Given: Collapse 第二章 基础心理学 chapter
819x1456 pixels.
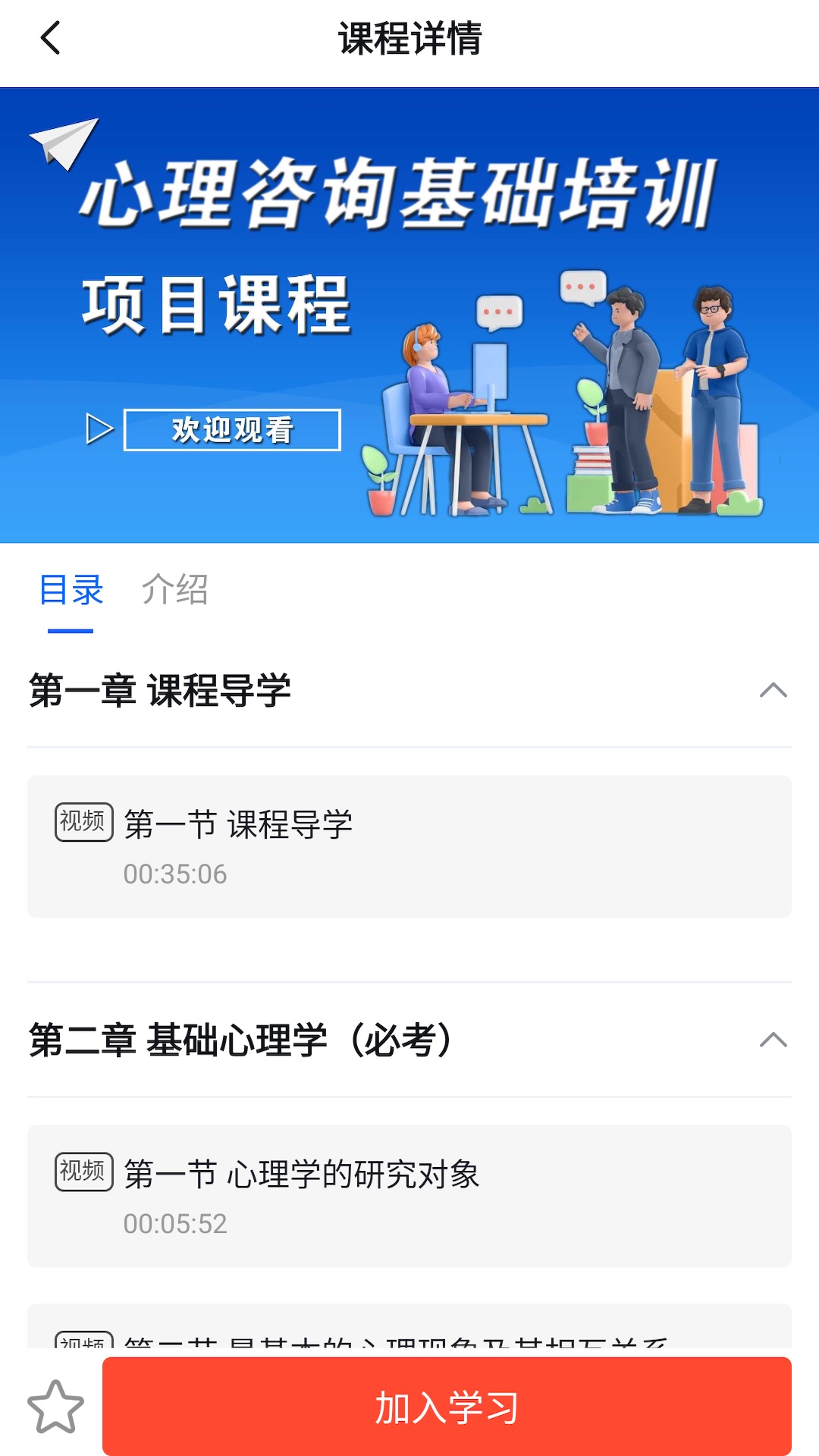Looking at the screenshot, I should 773,1040.
